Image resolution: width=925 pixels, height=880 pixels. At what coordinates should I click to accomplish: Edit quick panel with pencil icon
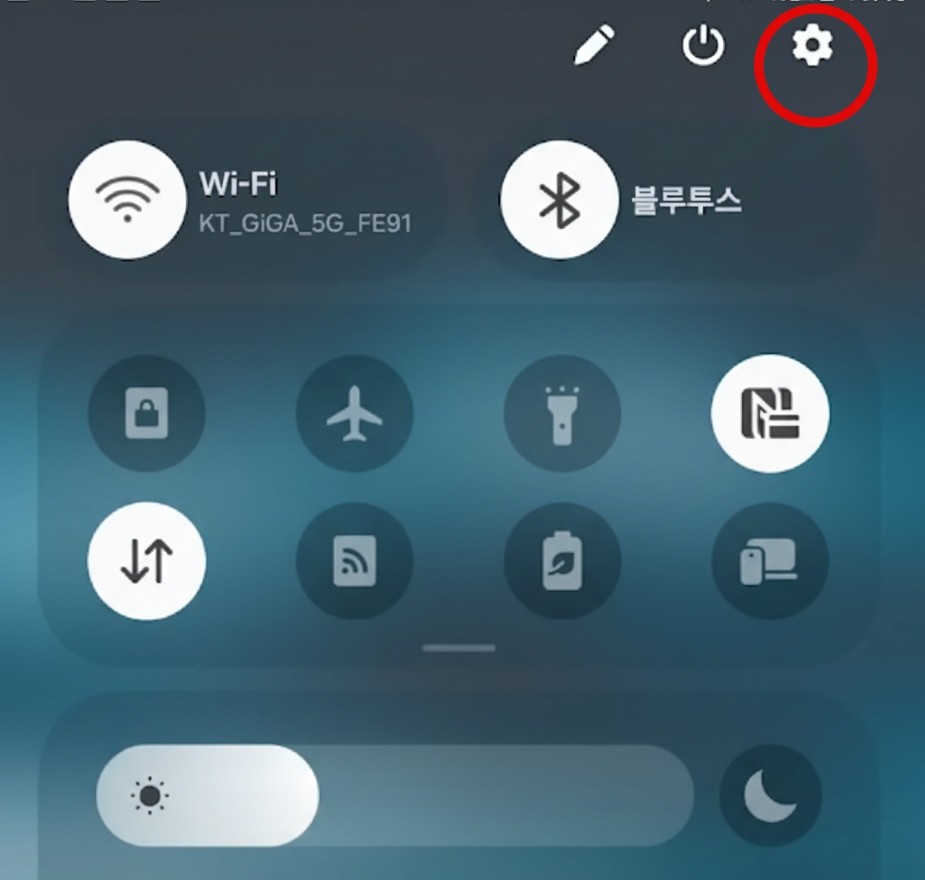pyautogui.click(x=594, y=47)
